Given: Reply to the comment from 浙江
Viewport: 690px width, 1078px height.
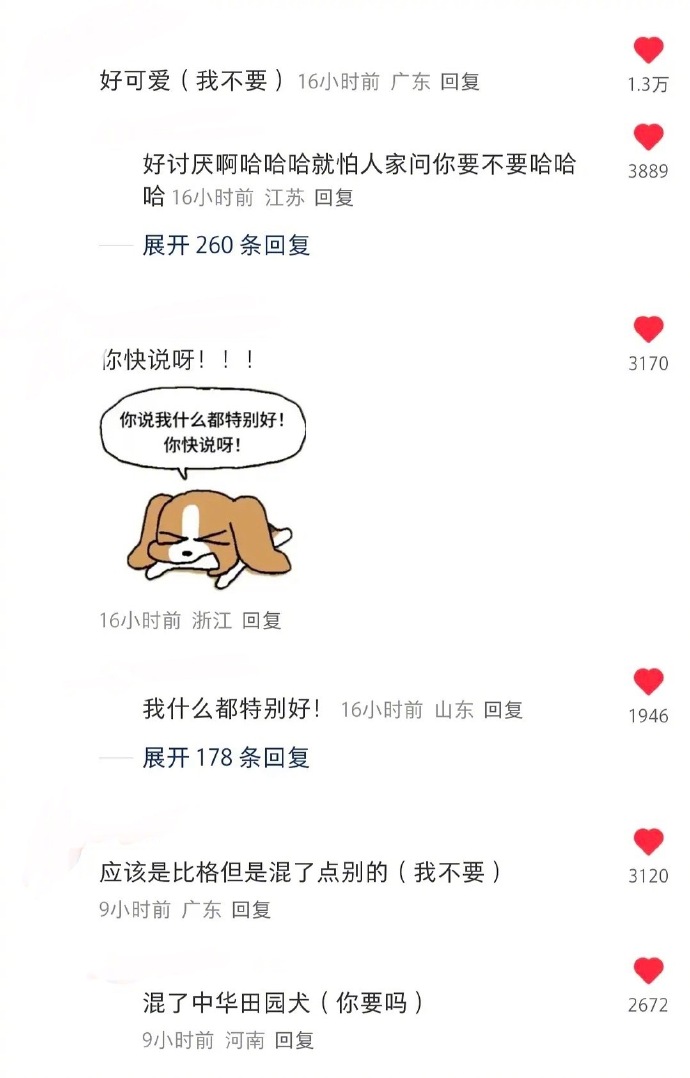Looking at the screenshot, I should pos(262,621).
